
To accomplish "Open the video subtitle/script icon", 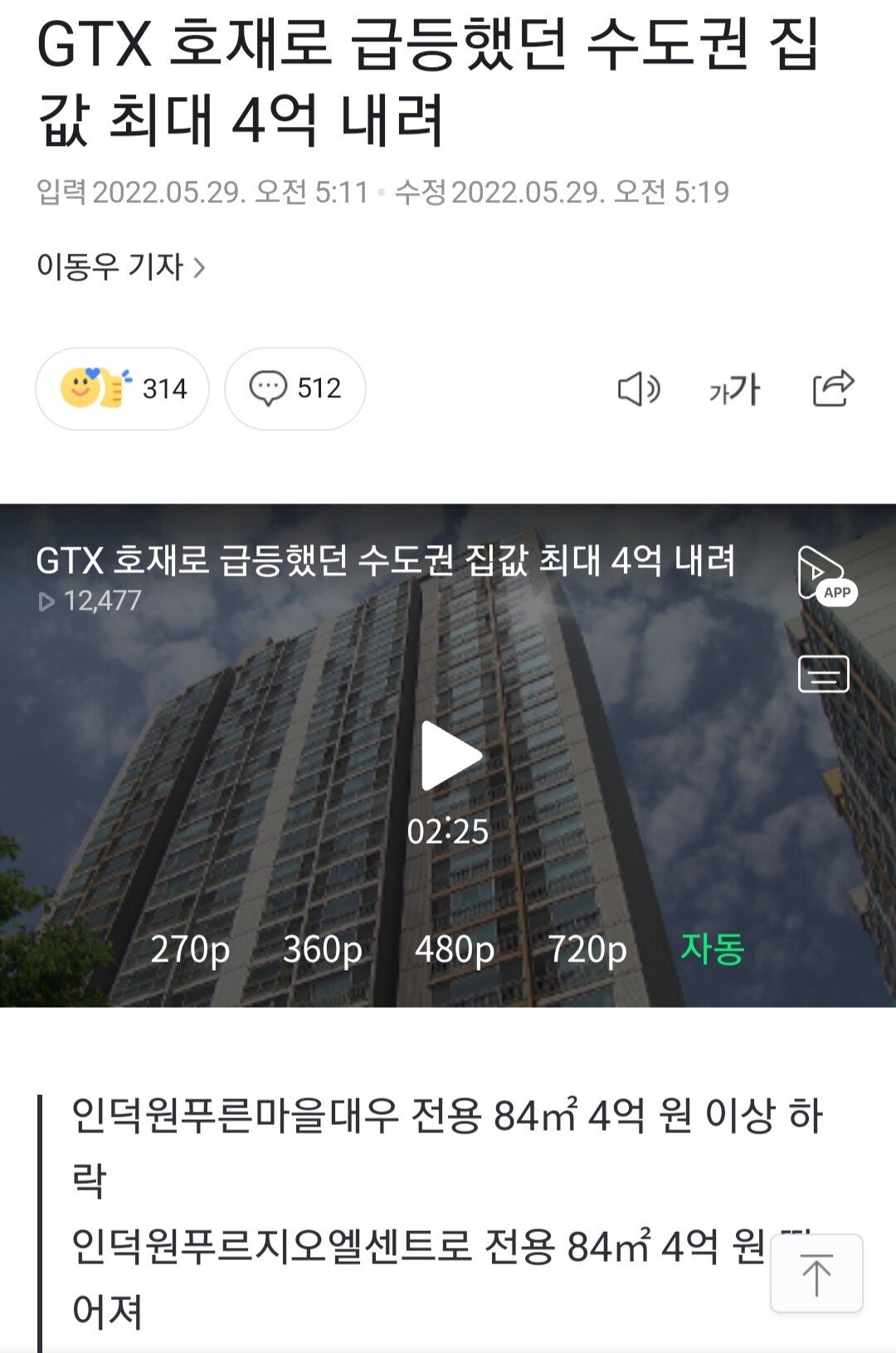I will click(823, 674).
